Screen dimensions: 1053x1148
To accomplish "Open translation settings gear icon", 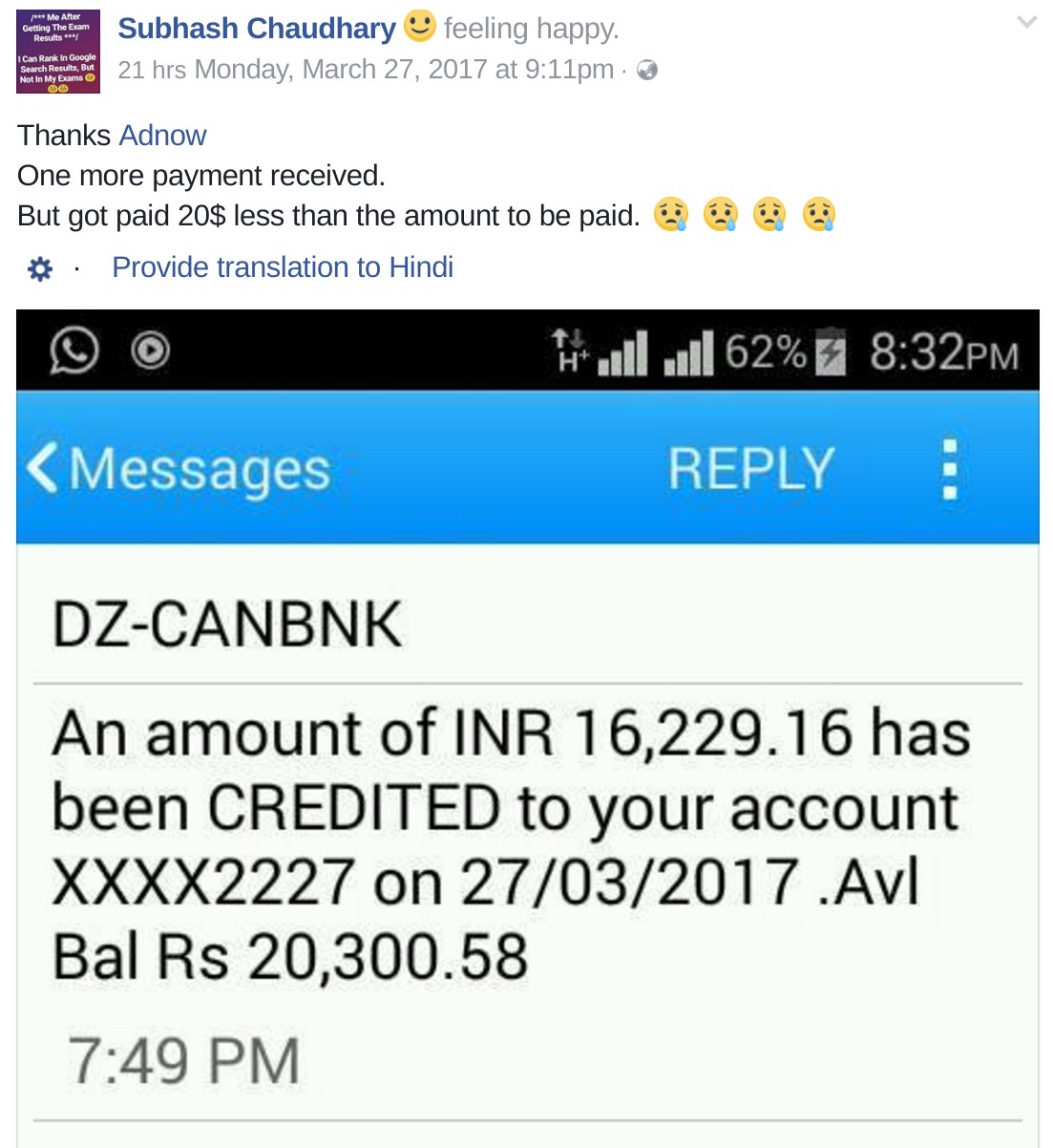I will pos(40,269).
